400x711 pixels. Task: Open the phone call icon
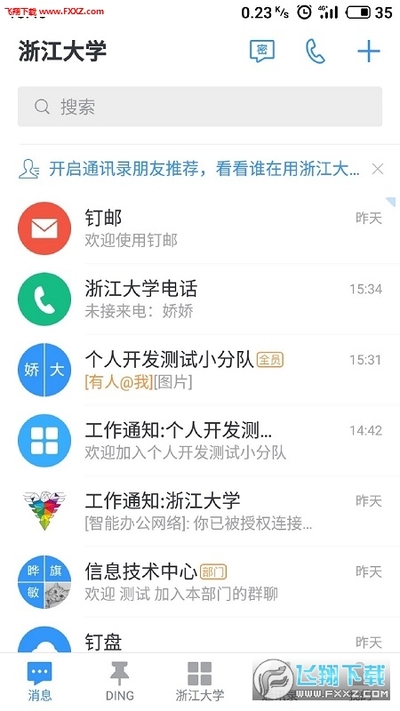pyautogui.click(x=315, y=51)
